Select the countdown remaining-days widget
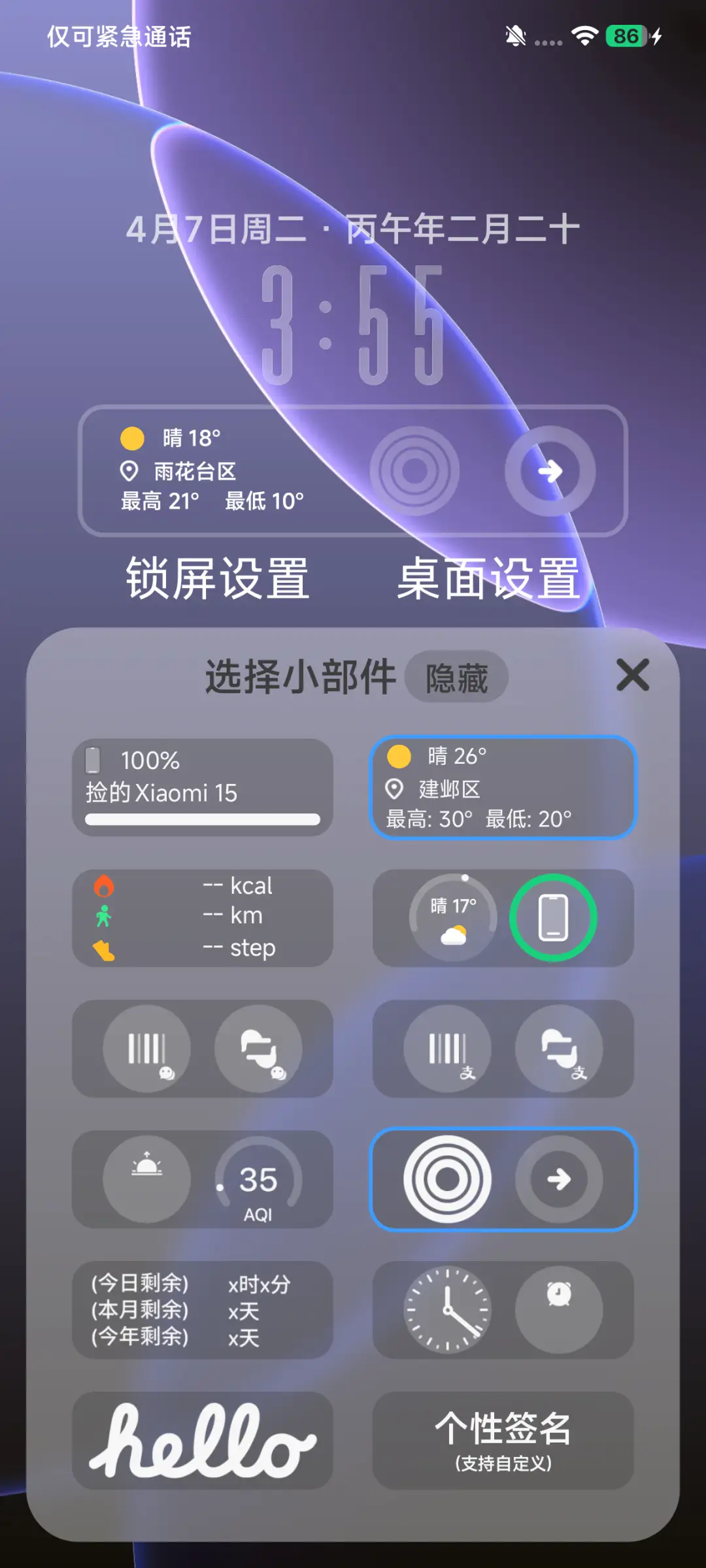 [x=203, y=1310]
